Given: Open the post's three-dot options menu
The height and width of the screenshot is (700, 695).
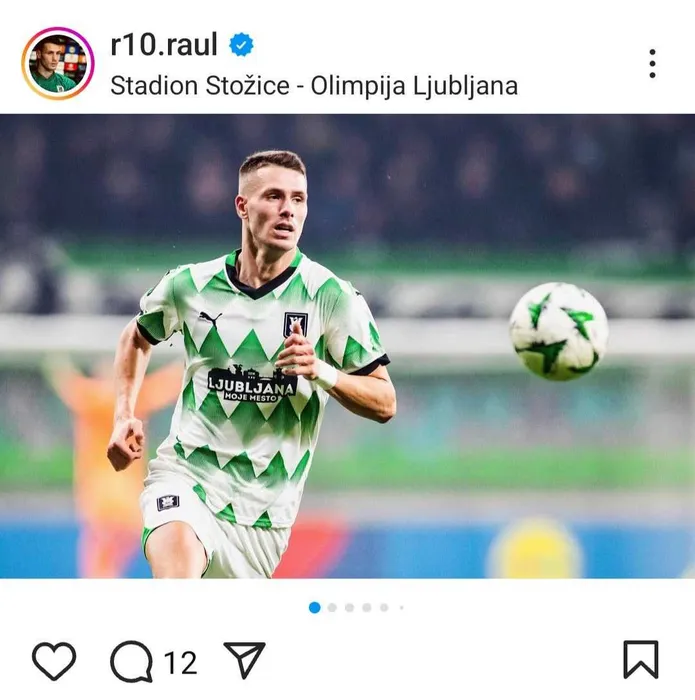Looking at the screenshot, I should (652, 64).
